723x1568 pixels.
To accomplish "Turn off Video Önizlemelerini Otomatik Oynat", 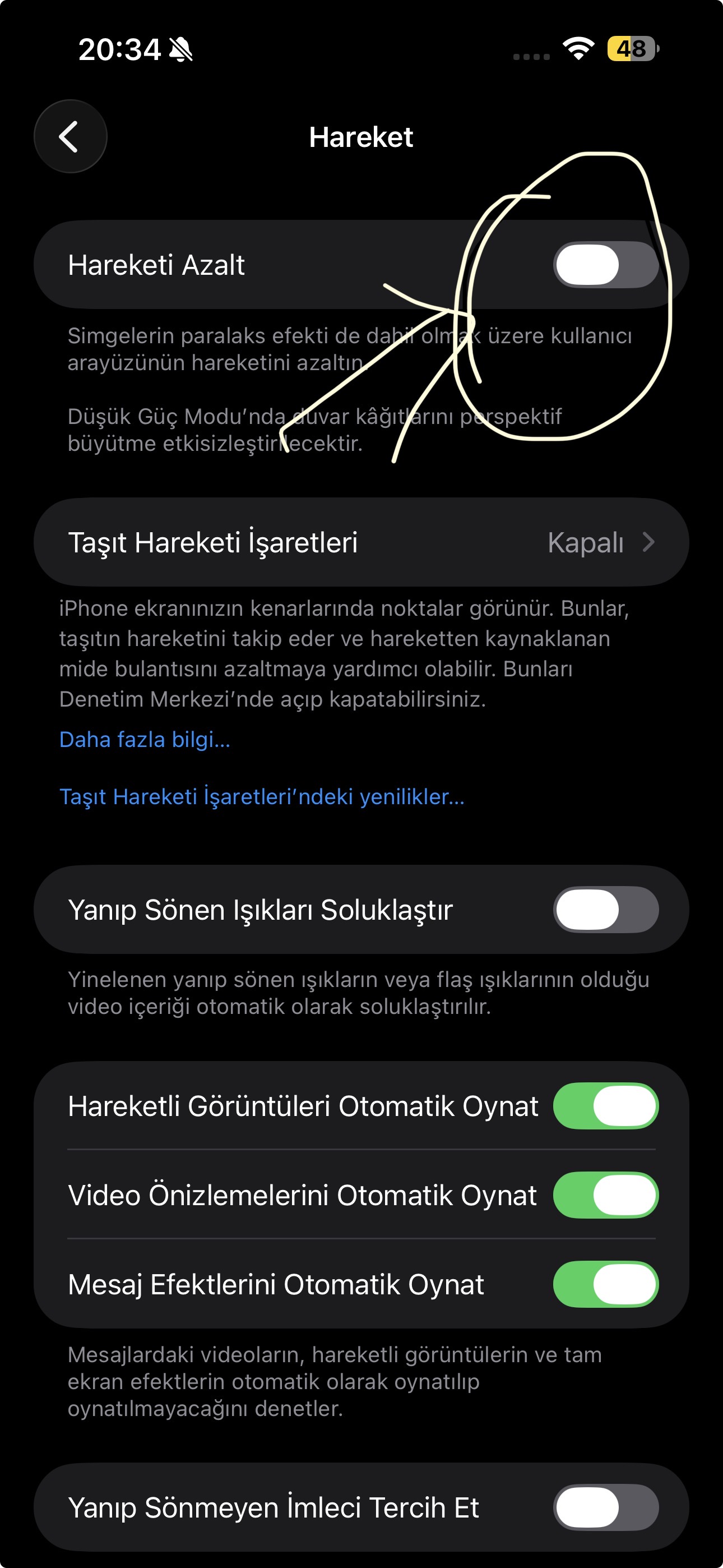I will [x=605, y=1195].
